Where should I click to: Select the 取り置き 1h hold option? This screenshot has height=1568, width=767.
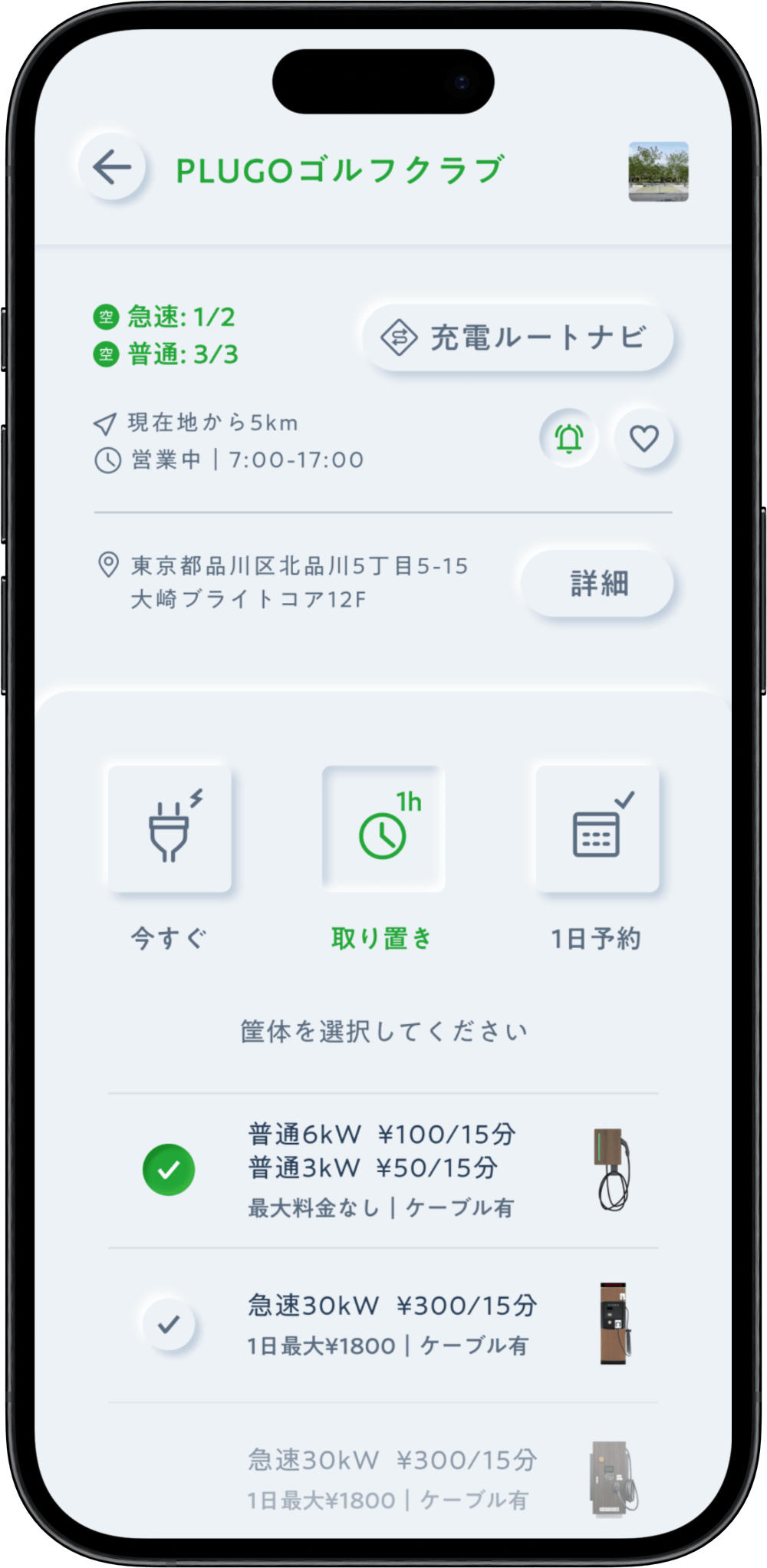[383, 830]
